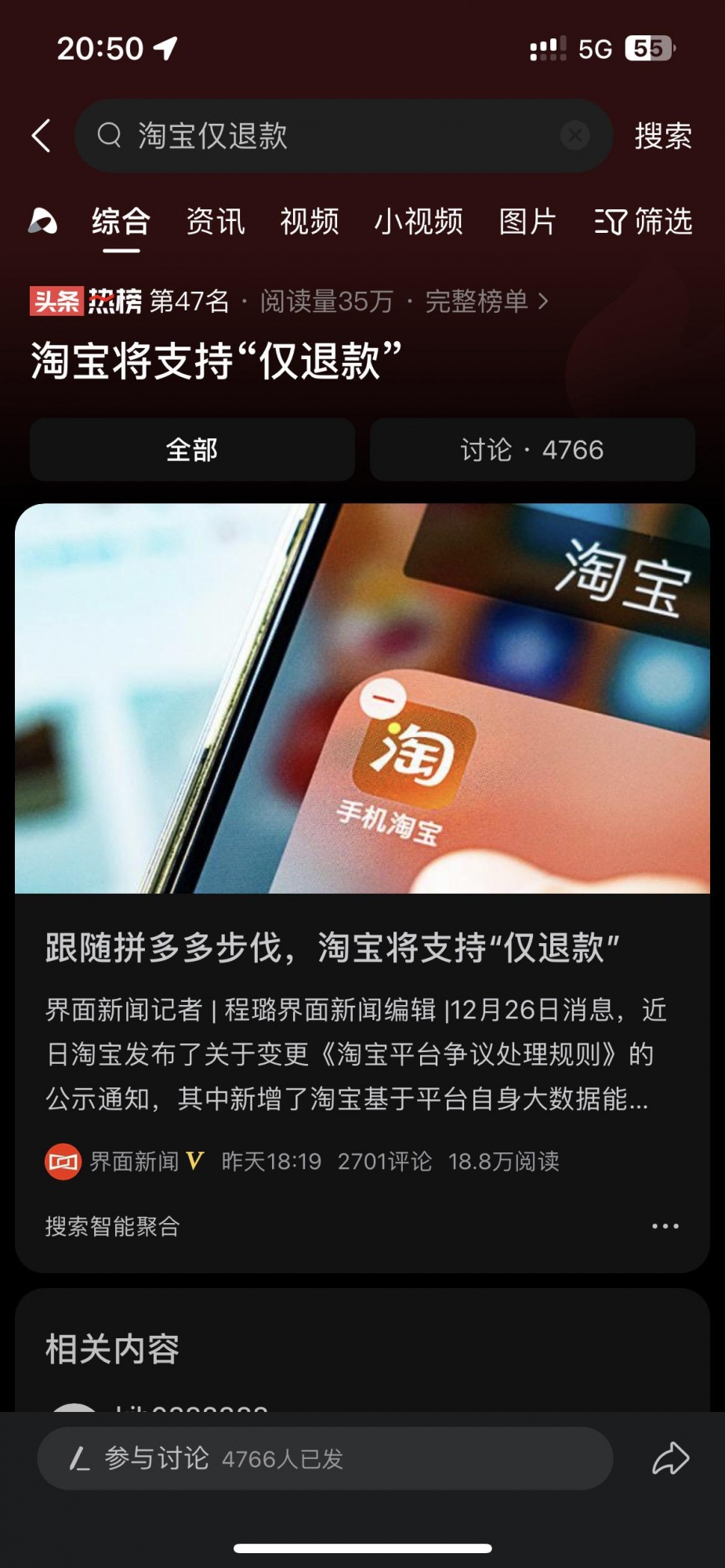Switch to the 图片 tab
The width and height of the screenshot is (725, 1568).
[x=527, y=221]
